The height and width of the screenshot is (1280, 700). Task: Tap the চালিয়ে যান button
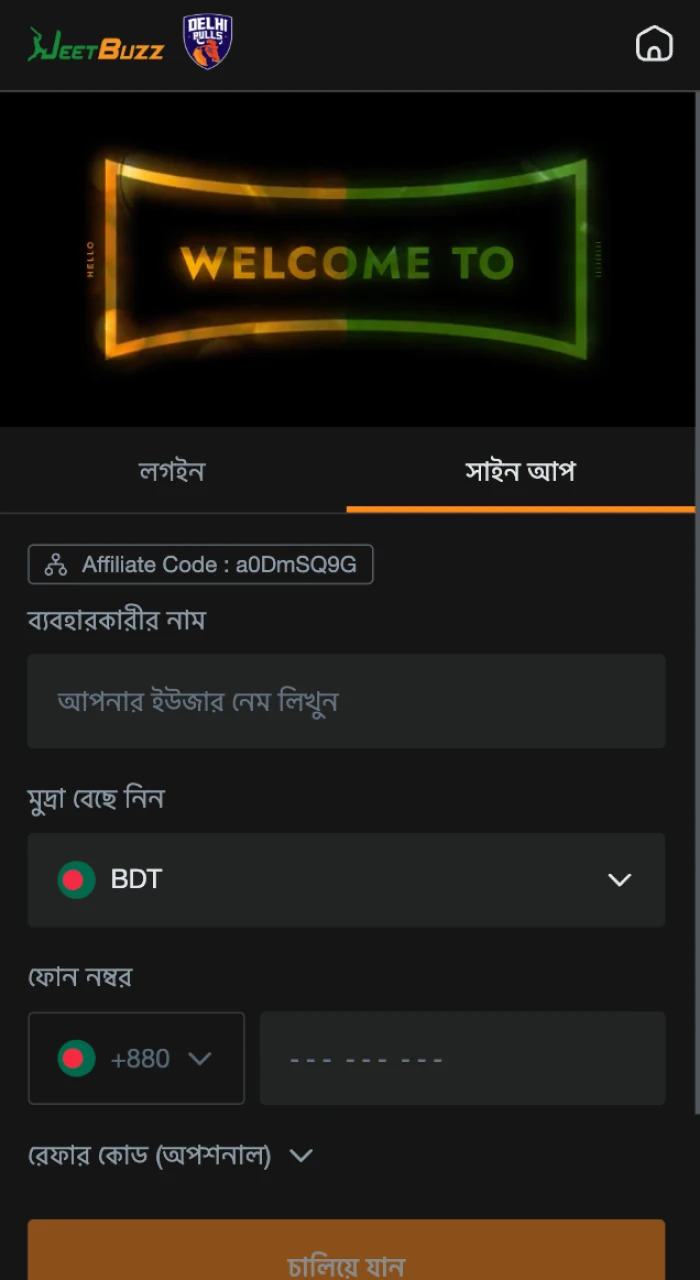pyautogui.click(x=346, y=1255)
